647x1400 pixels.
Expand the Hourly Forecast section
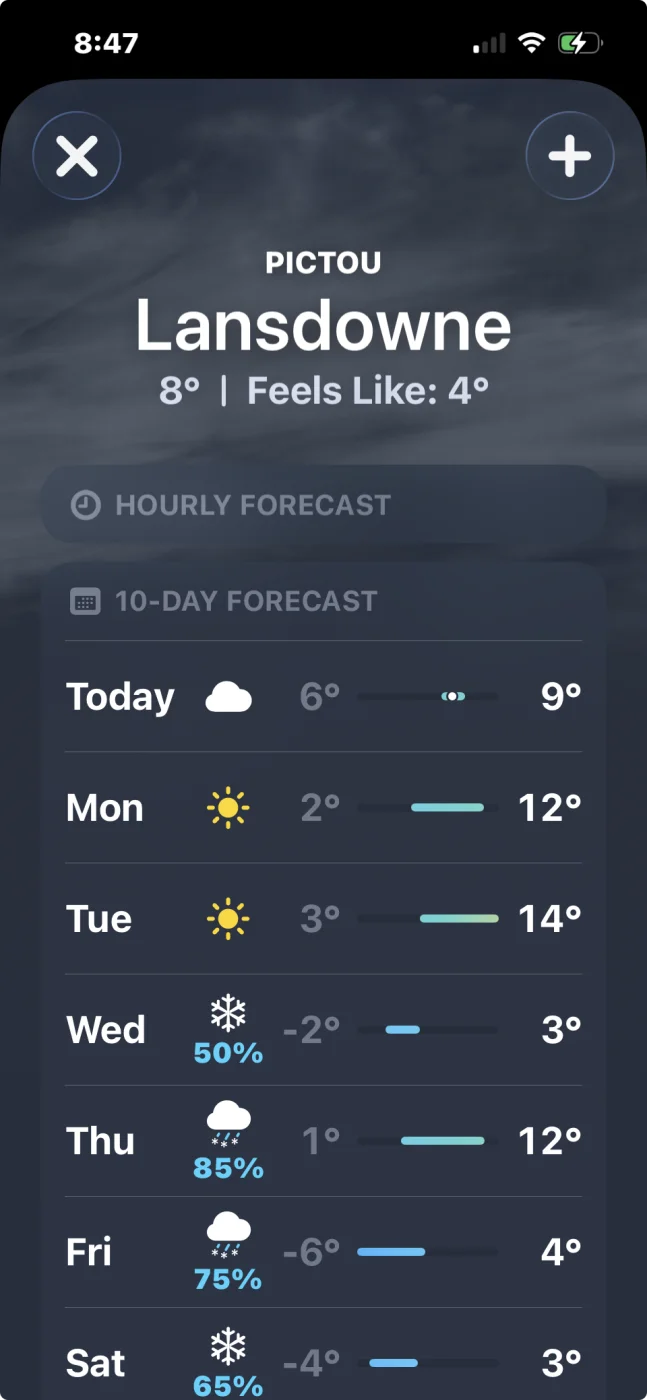pos(323,505)
